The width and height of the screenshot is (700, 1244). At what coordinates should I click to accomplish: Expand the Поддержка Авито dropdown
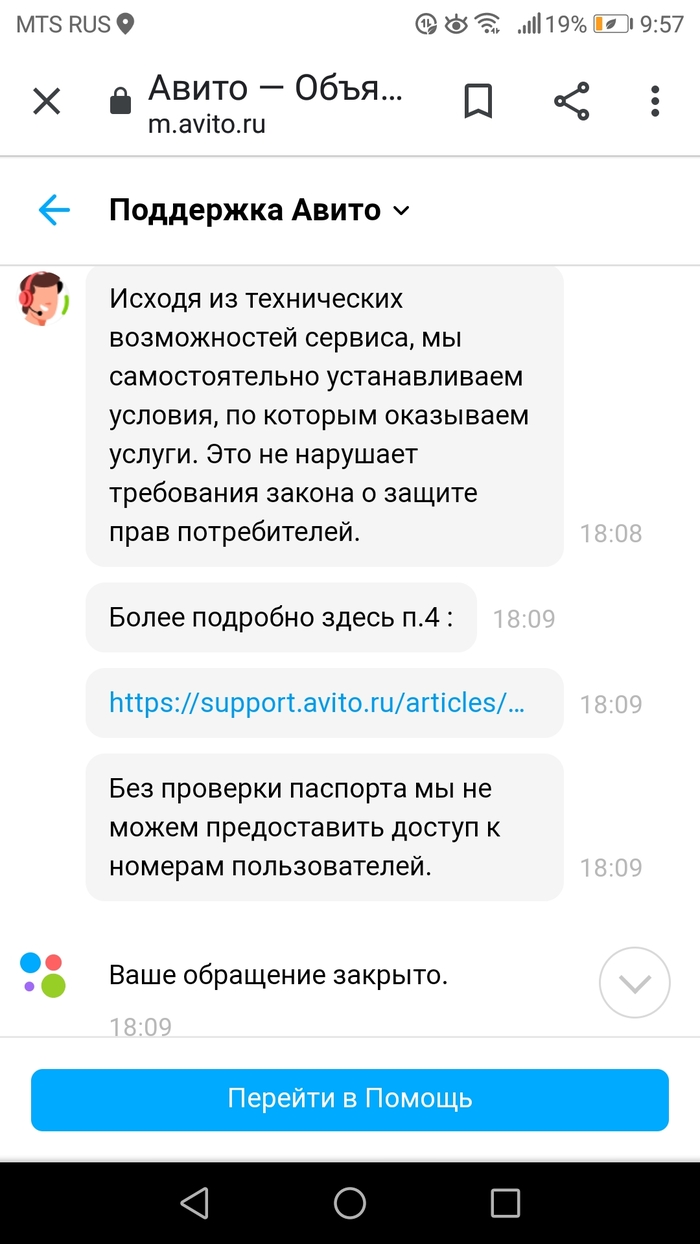pyautogui.click(x=401, y=211)
